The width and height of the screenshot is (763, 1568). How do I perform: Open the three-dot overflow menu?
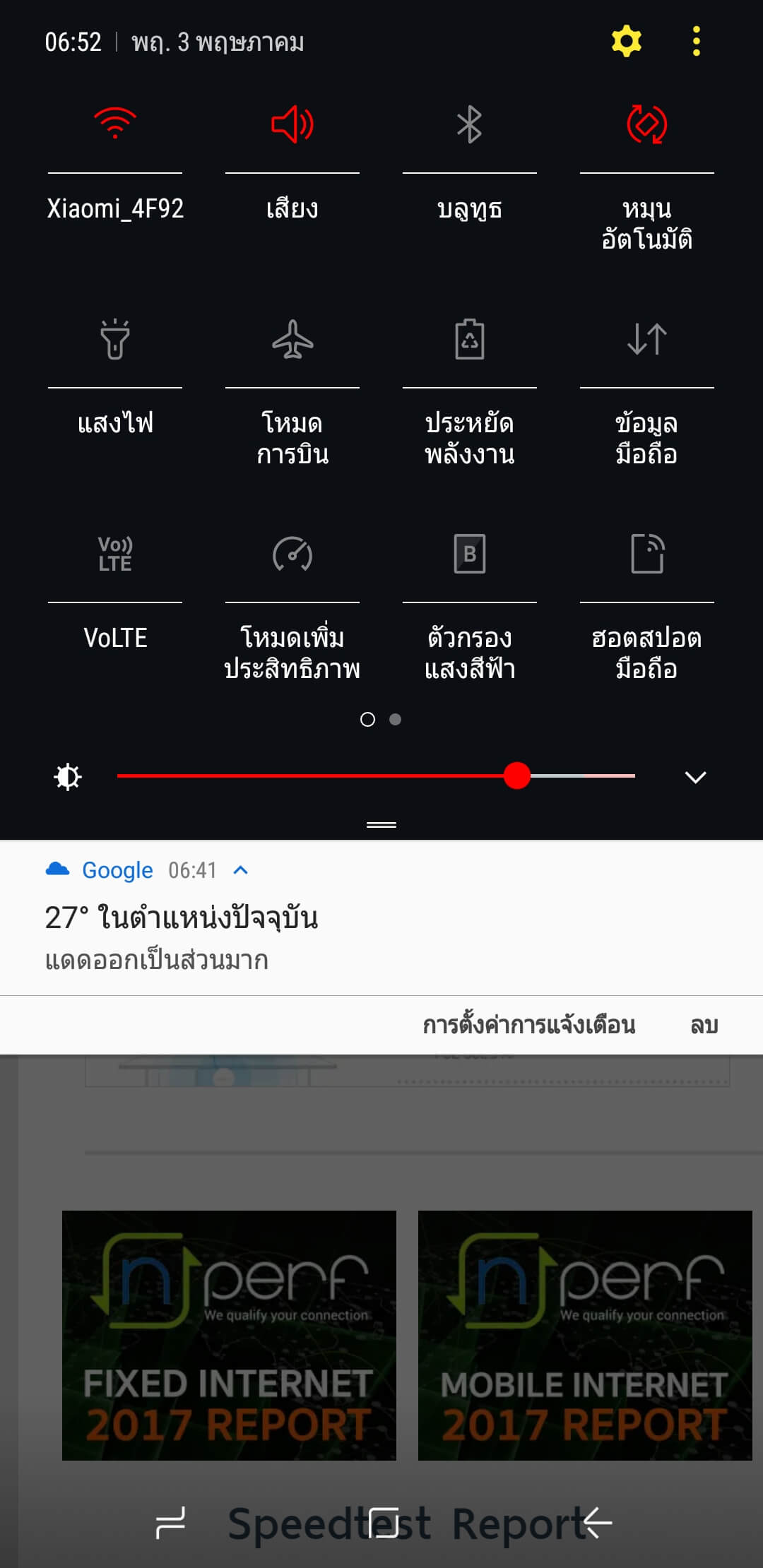coord(697,42)
